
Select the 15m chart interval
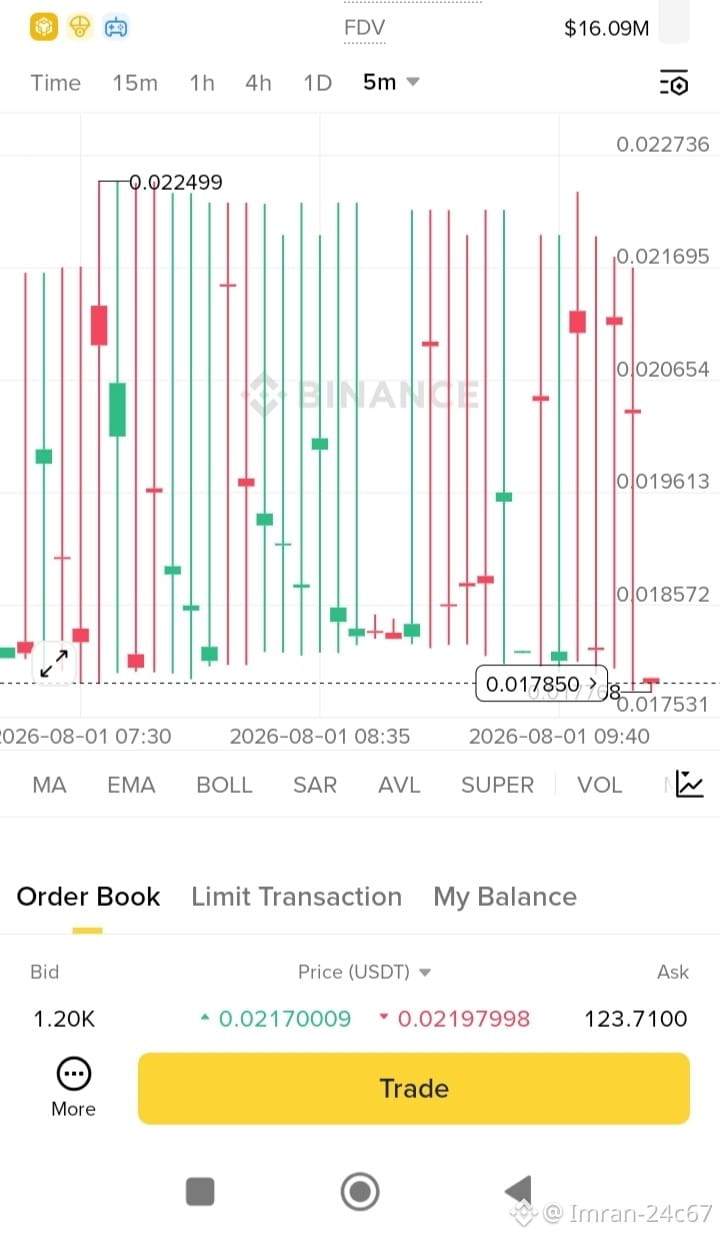135,83
